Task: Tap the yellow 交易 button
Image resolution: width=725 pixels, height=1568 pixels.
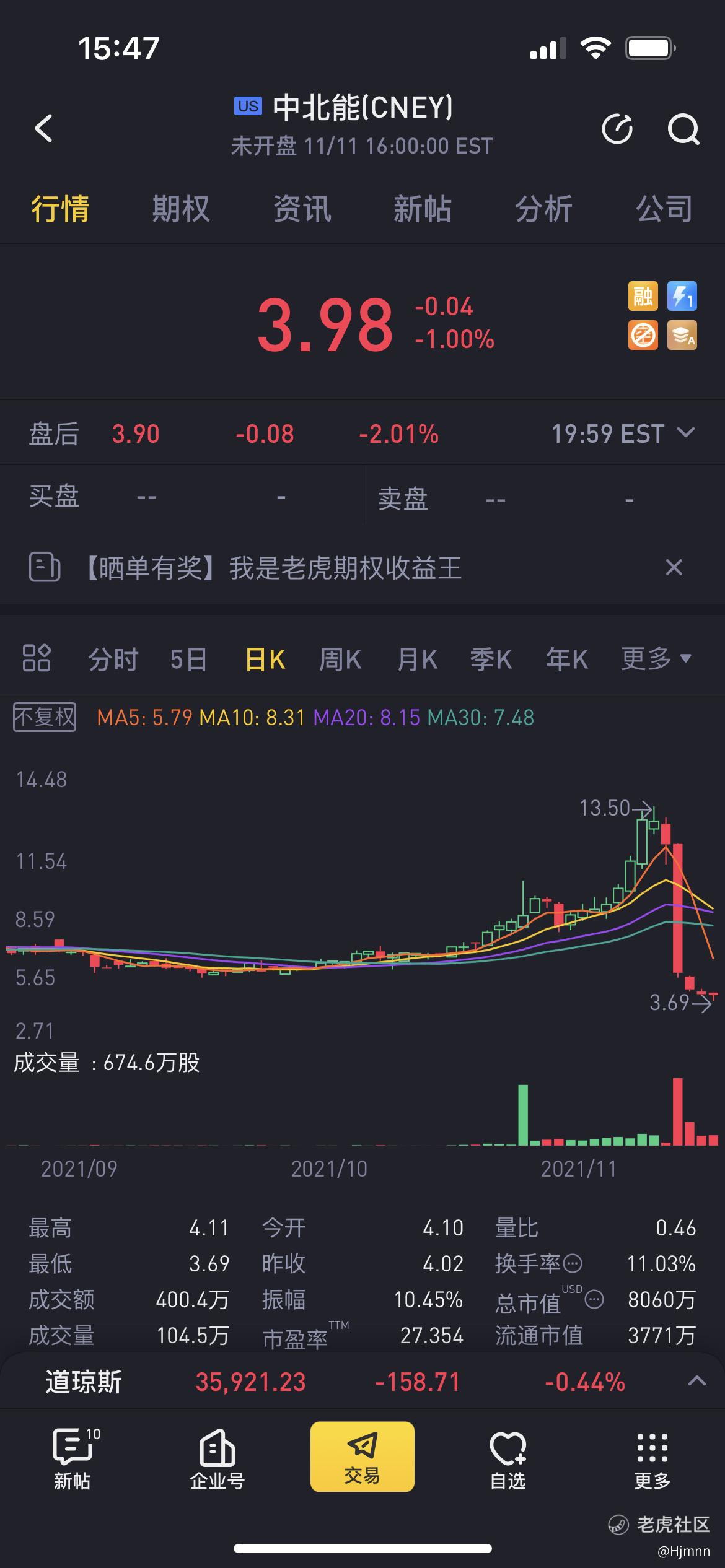Action: [x=362, y=1457]
